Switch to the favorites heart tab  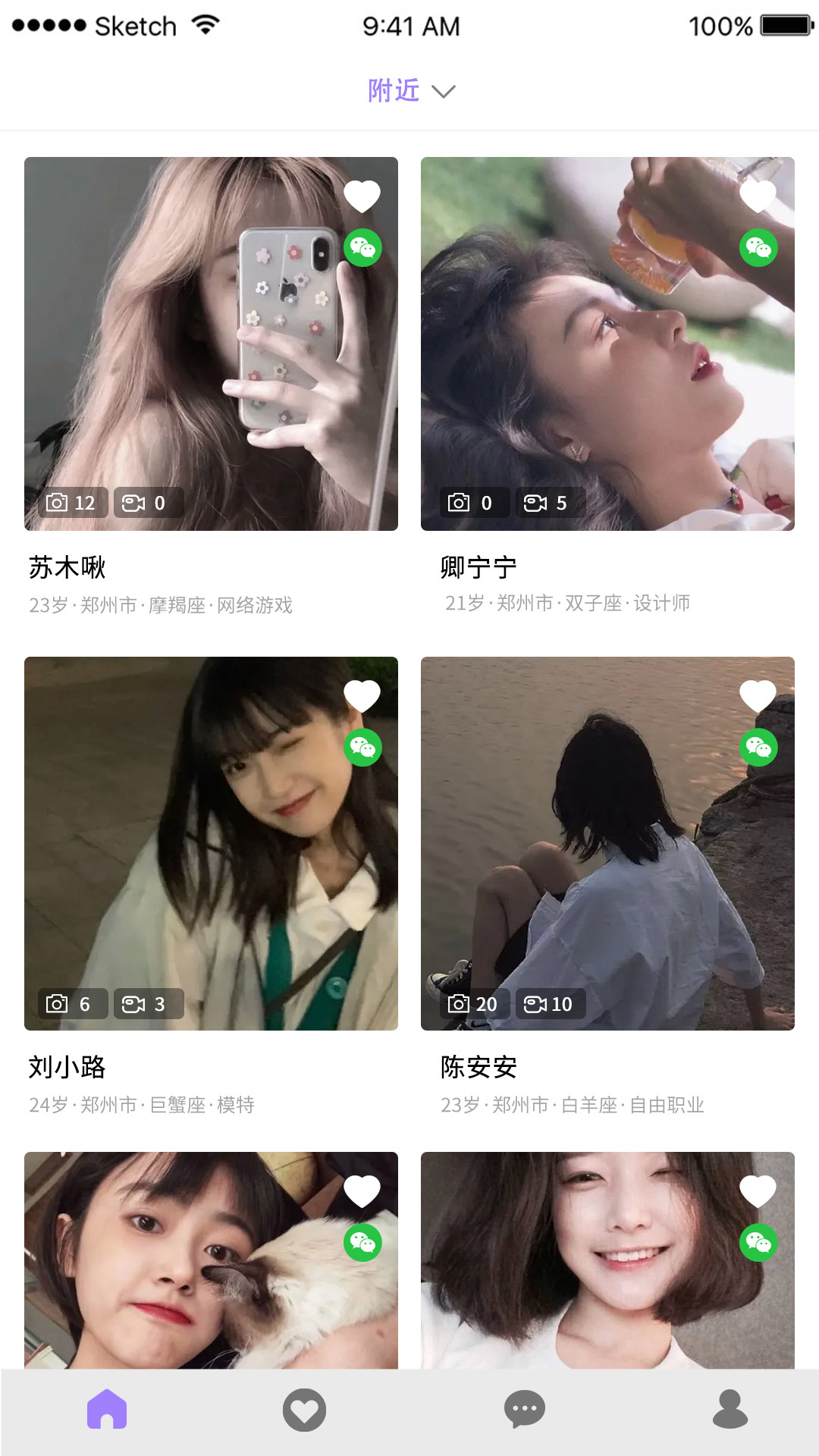304,1410
